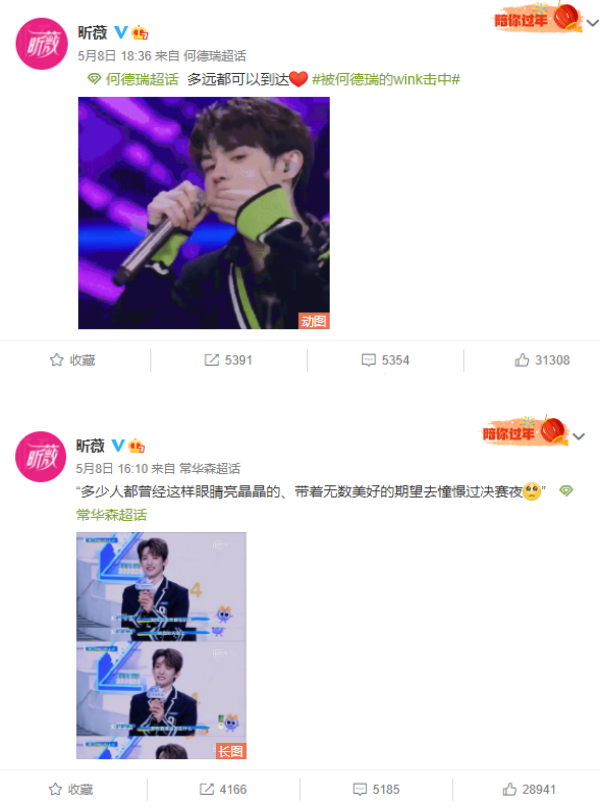View the 动图 GIF of the singer

tap(204, 213)
